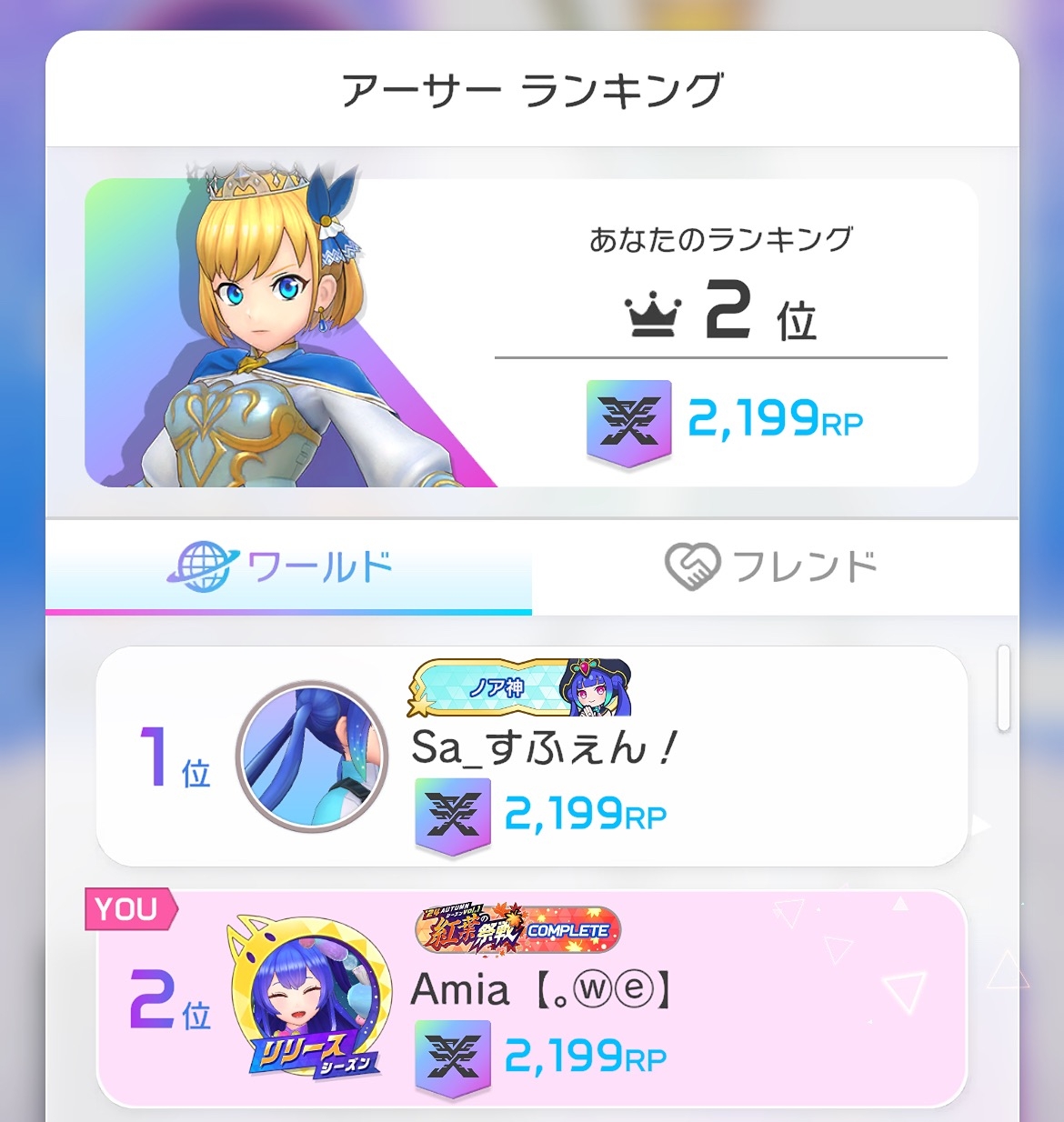Switch to the ワールド ranking tab
This screenshot has width=1064, height=1122.
point(289,567)
